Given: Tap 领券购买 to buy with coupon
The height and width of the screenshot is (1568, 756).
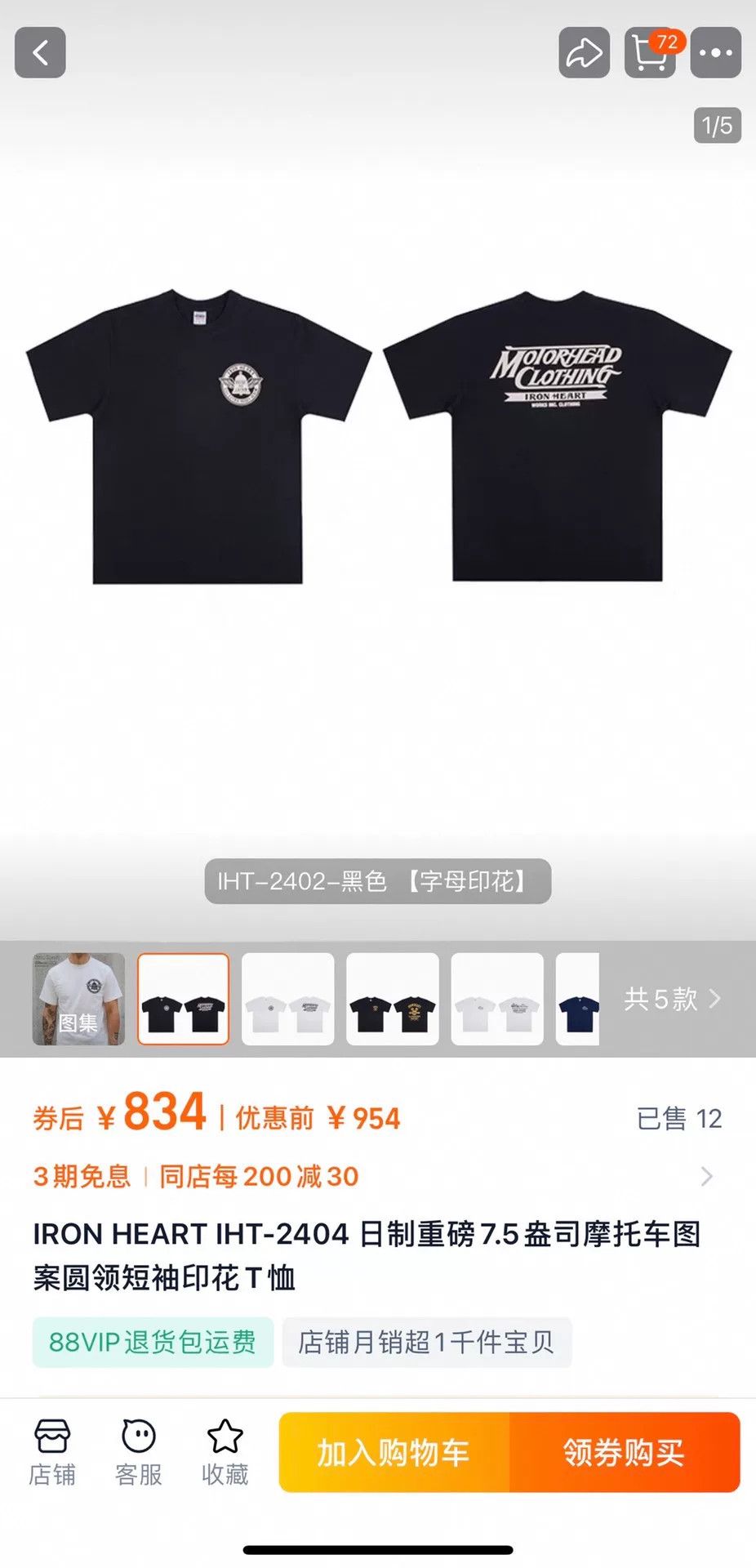Looking at the screenshot, I should pyautogui.click(x=625, y=1452).
